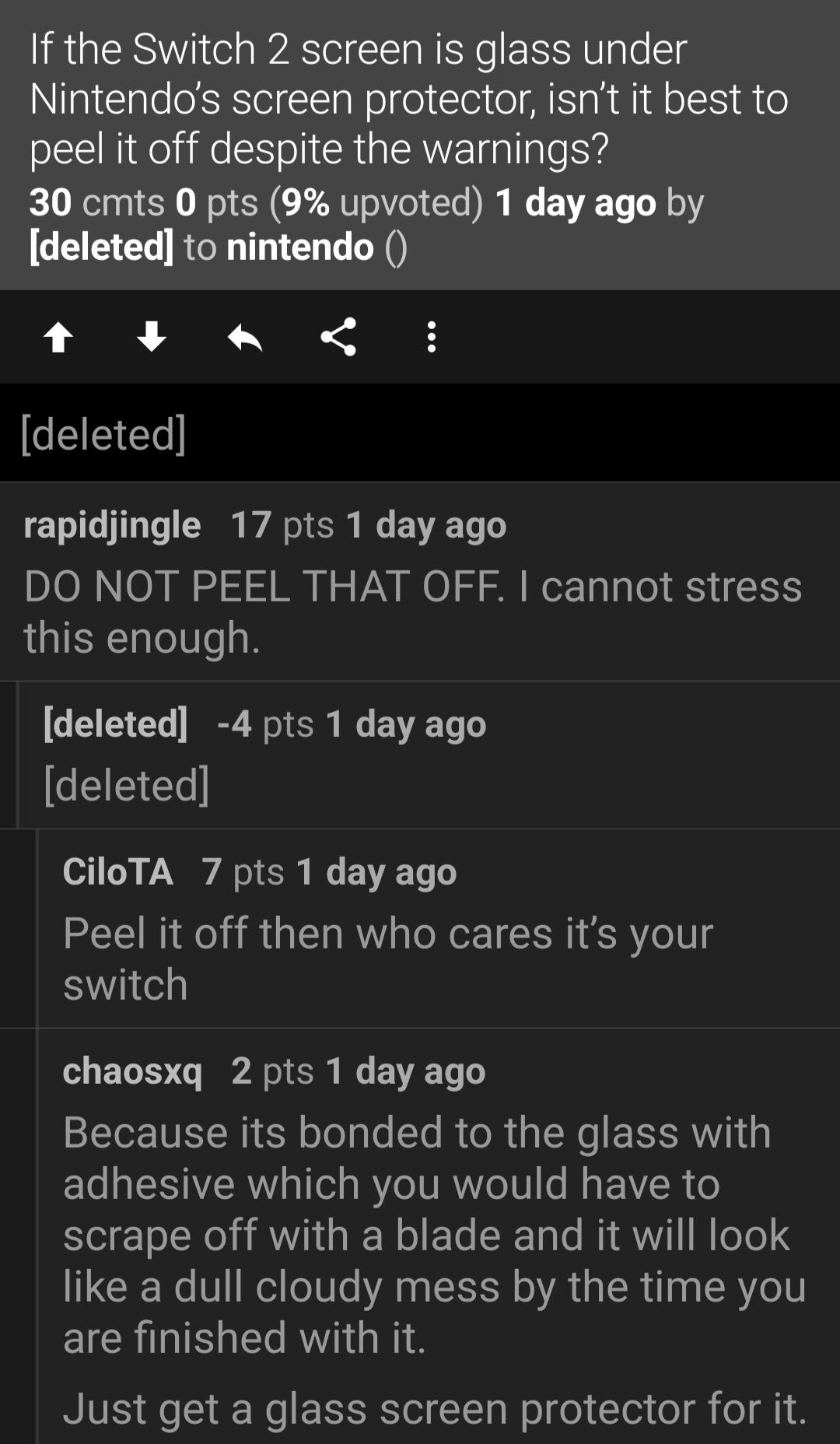
Task: Open the post overflow menu
Action: tap(432, 338)
